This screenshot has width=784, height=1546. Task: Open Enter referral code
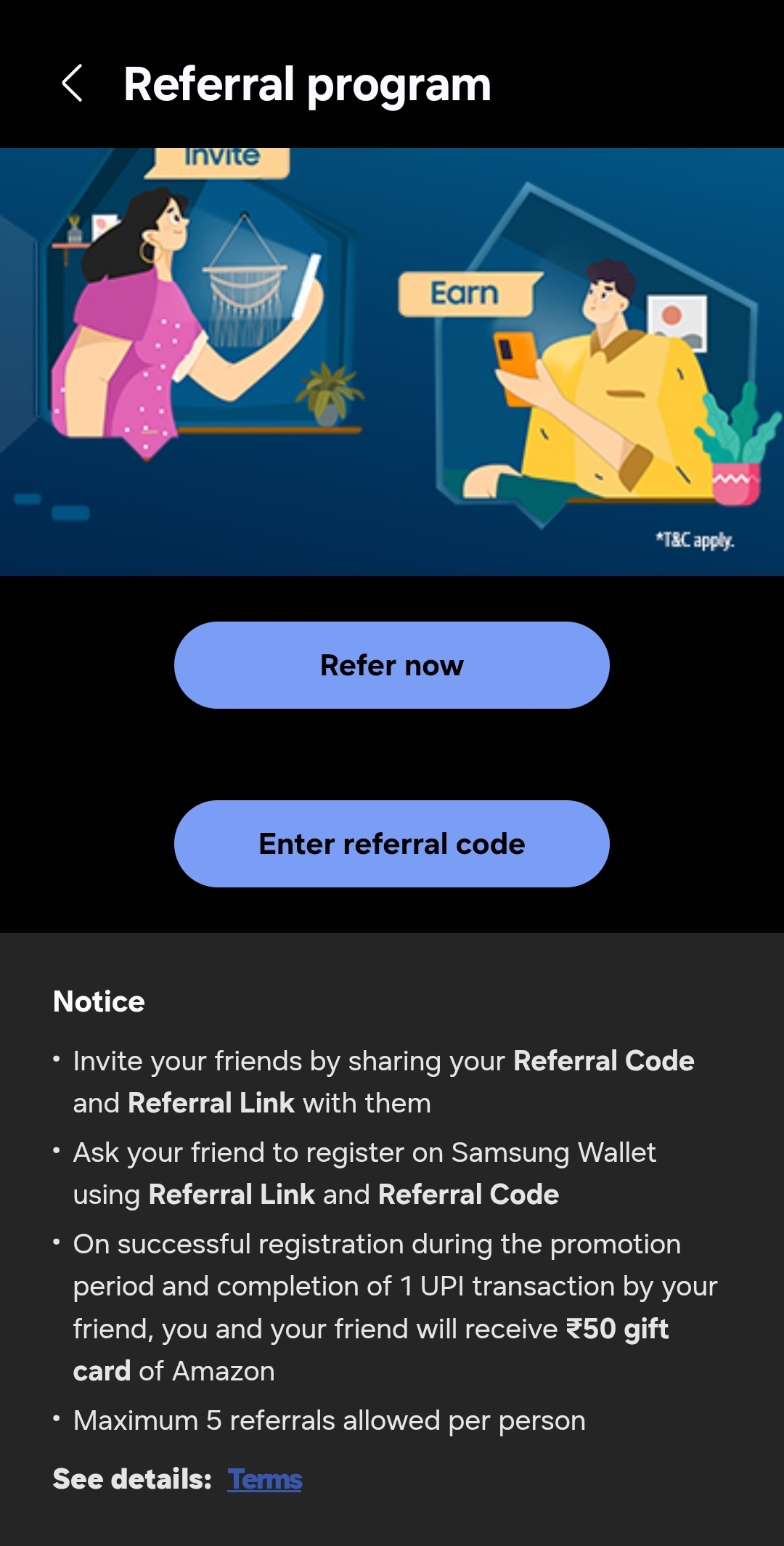point(391,844)
